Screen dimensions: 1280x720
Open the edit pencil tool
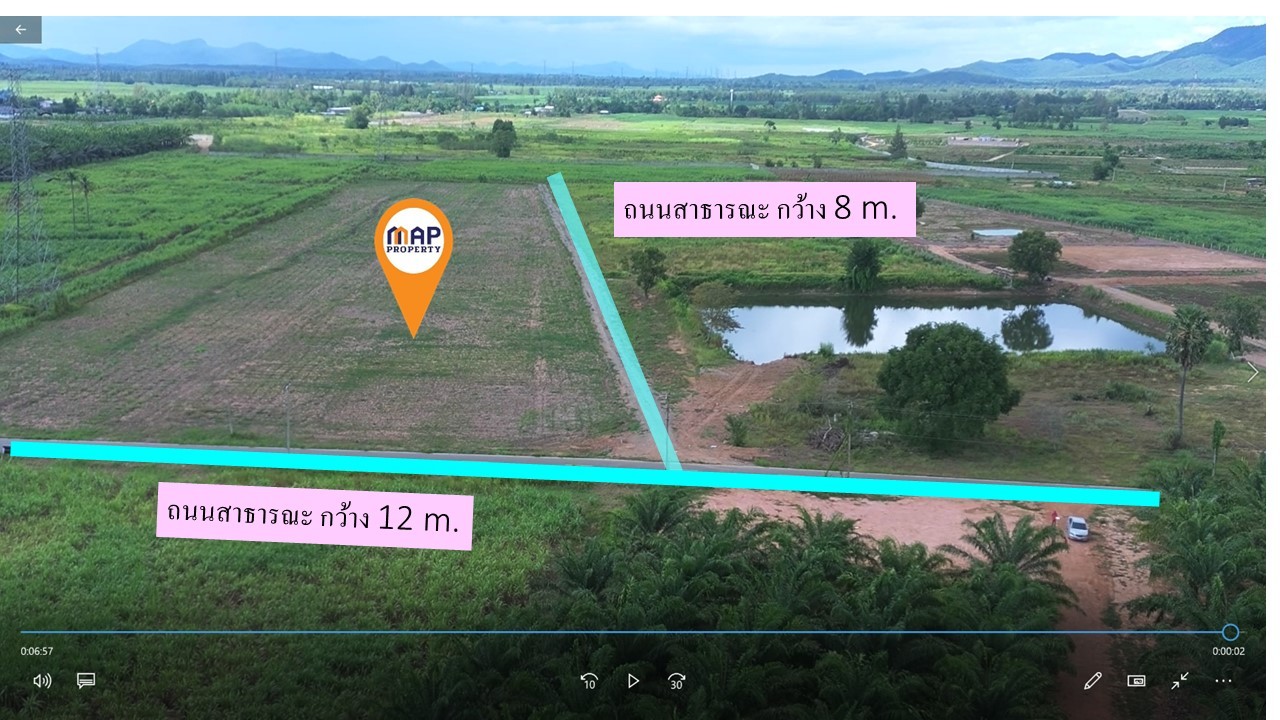(x=1092, y=681)
